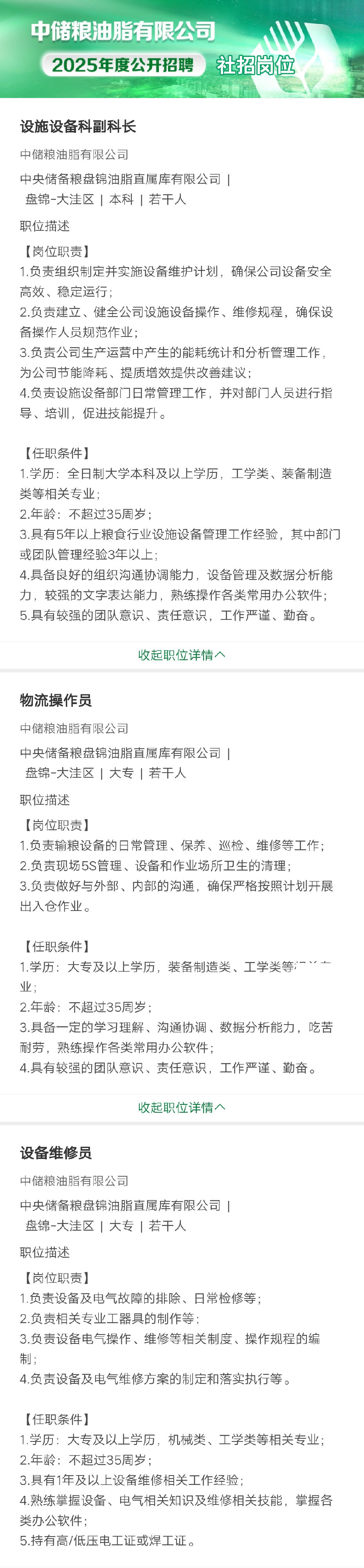Collapse details for 设施设备科副科长 position
The width and height of the screenshot is (364, 1568).
click(x=182, y=655)
